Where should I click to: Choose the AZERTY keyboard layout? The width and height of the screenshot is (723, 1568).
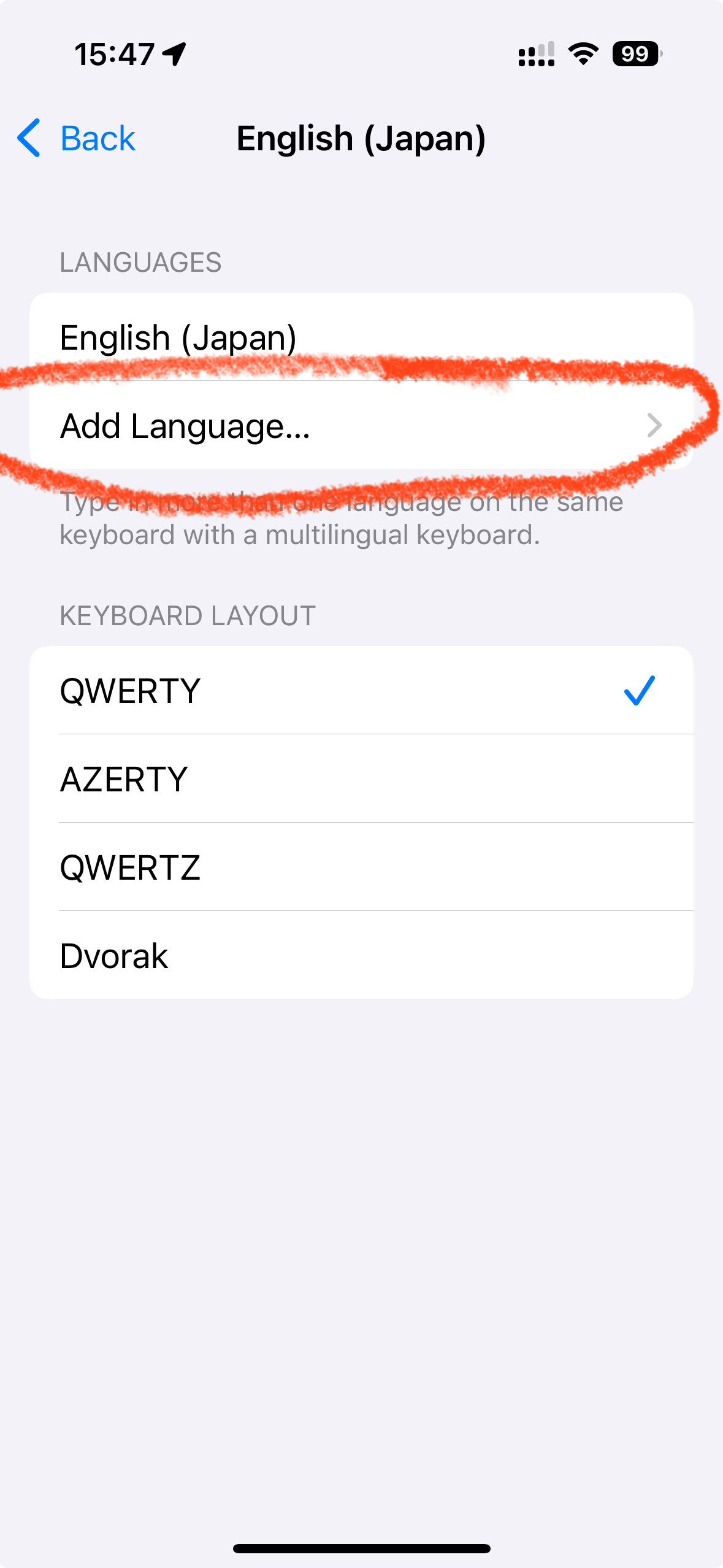[361, 778]
